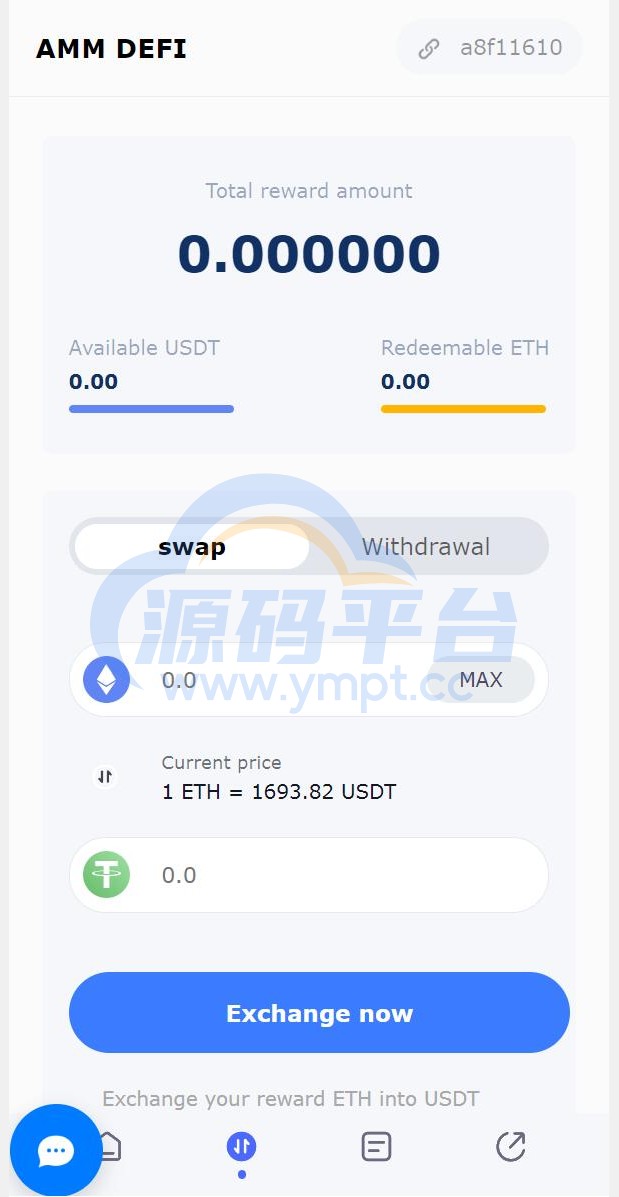Go to the home tab
Screen dimensions: 619x1197
110,1146
